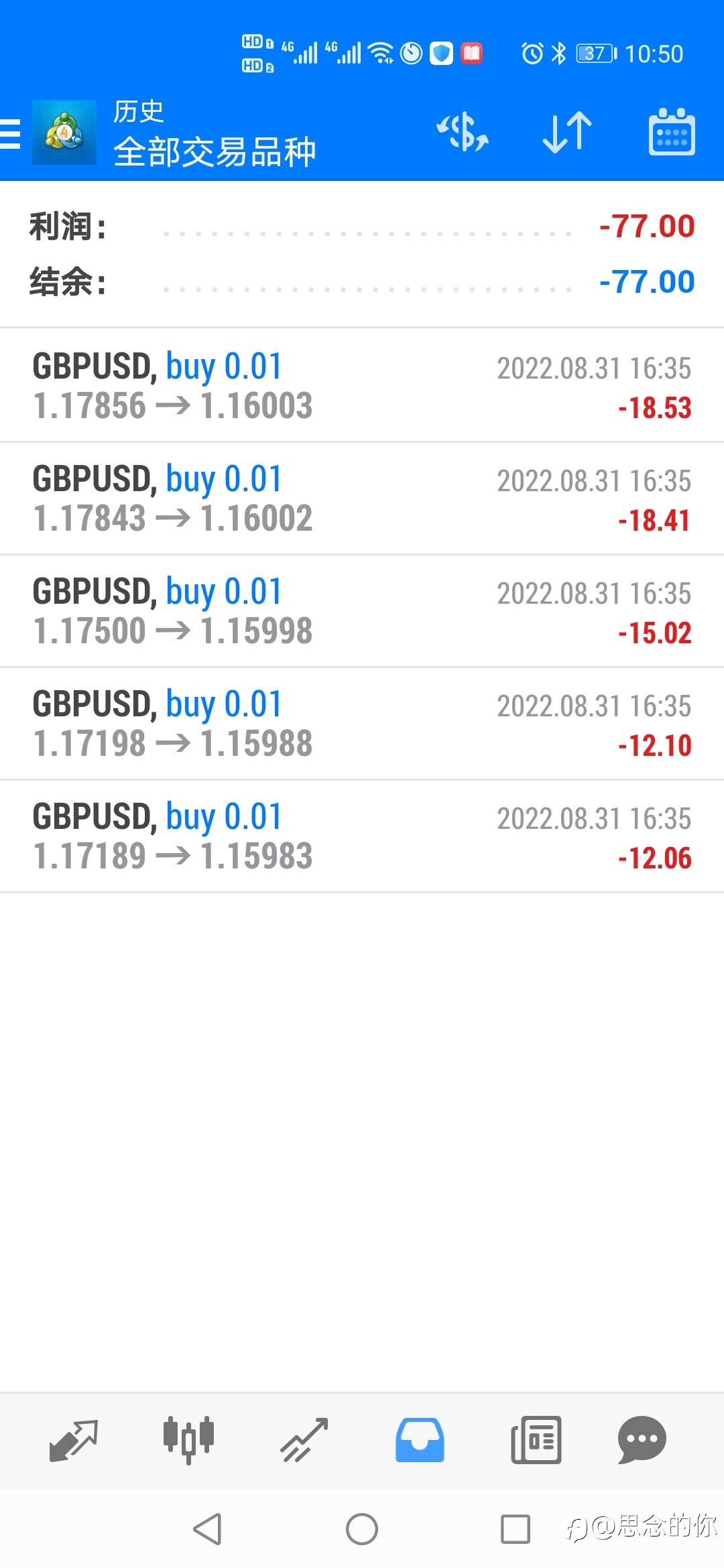The height and width of the screenshot is (1568, 724).
Task: Switch to the candlestick Chart tab
Action: pyautogui.click(x=188, y=1439)
